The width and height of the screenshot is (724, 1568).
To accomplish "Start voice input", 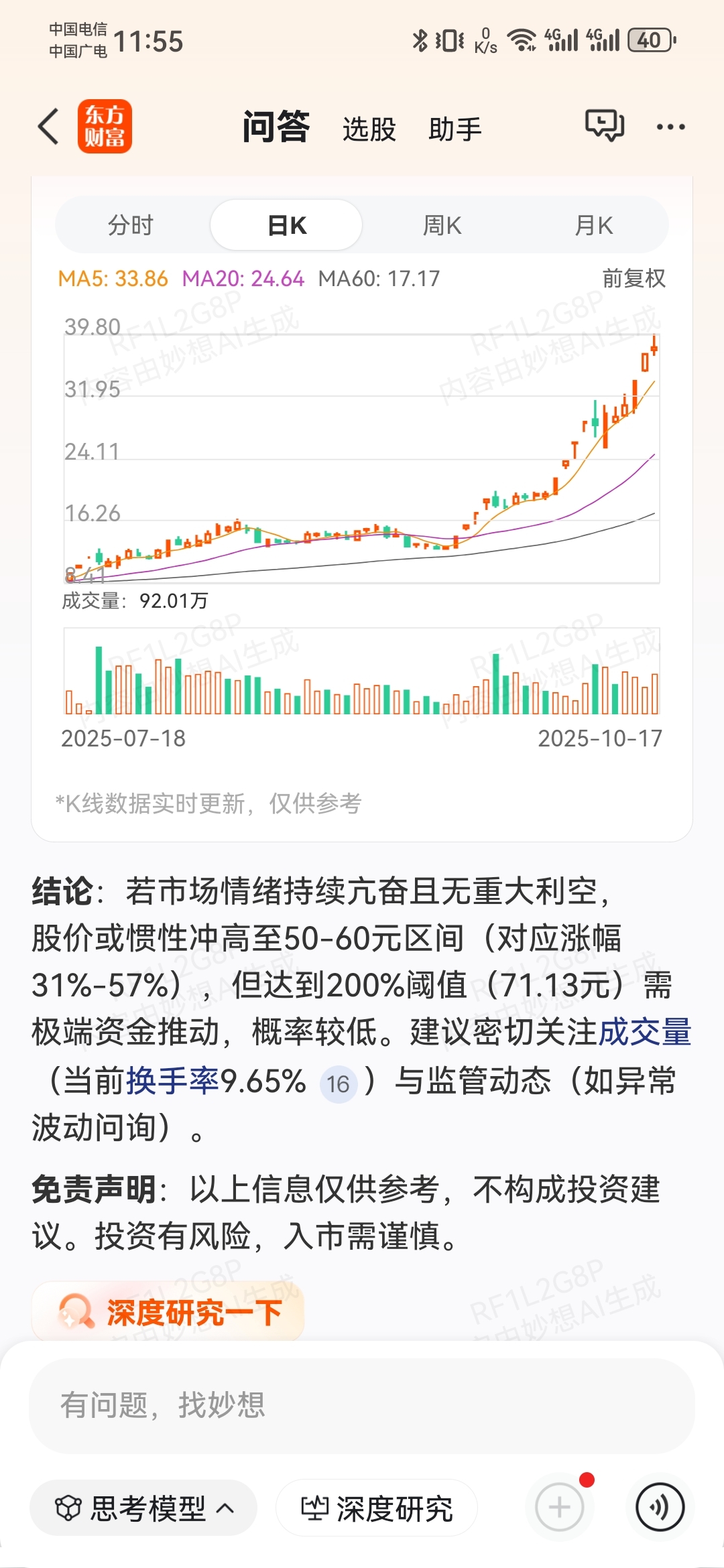I will pyautogui.click(x=660, y=1508).
